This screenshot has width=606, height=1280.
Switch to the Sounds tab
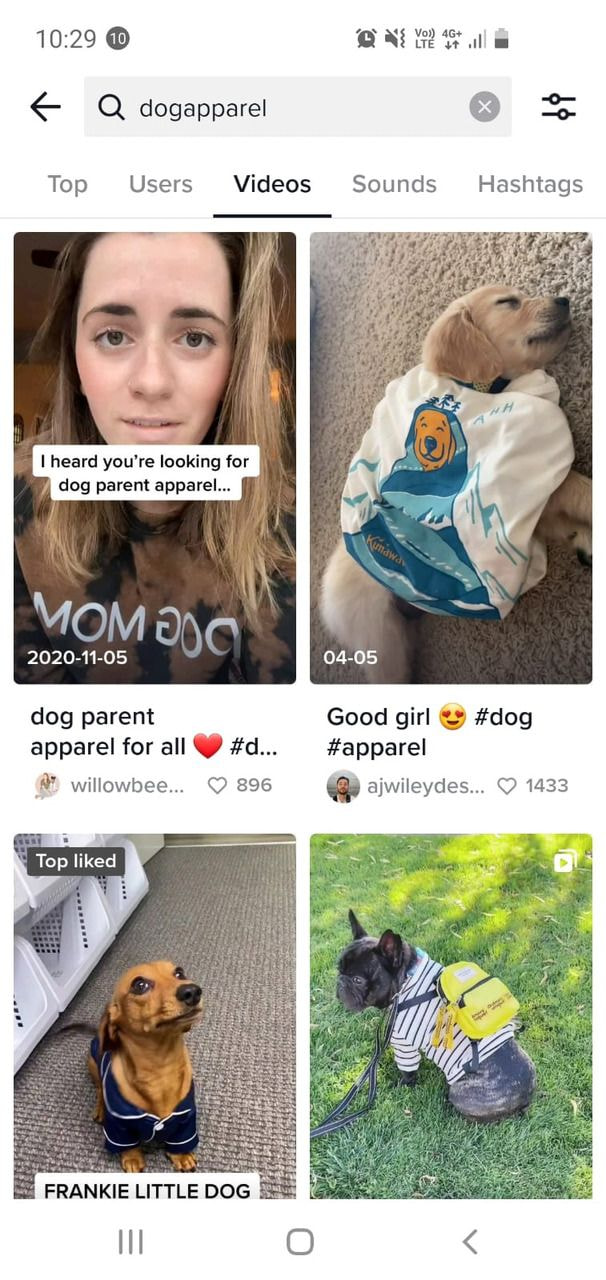pyautogui.click(x=394, y=184)
